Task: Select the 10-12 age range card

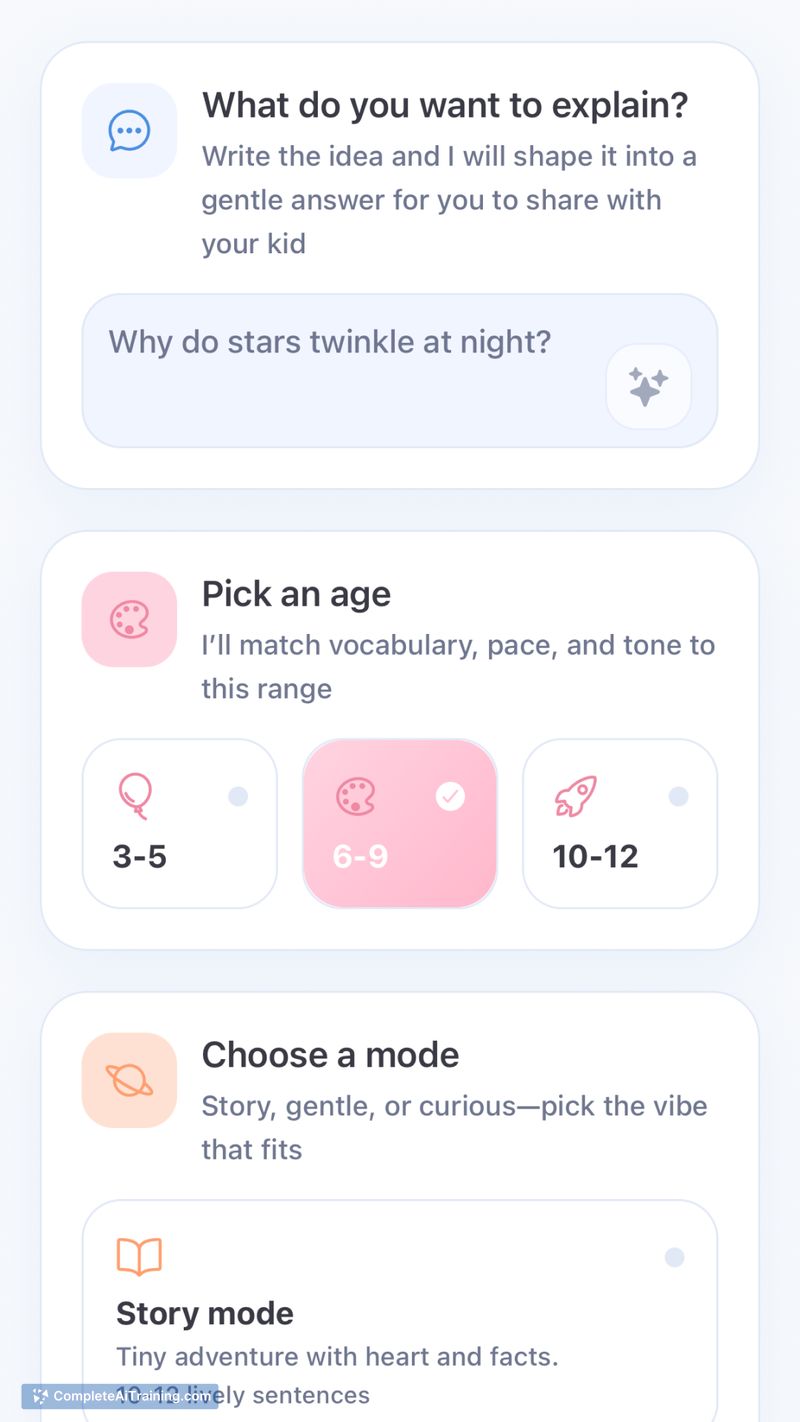Action: click(619, 823)
